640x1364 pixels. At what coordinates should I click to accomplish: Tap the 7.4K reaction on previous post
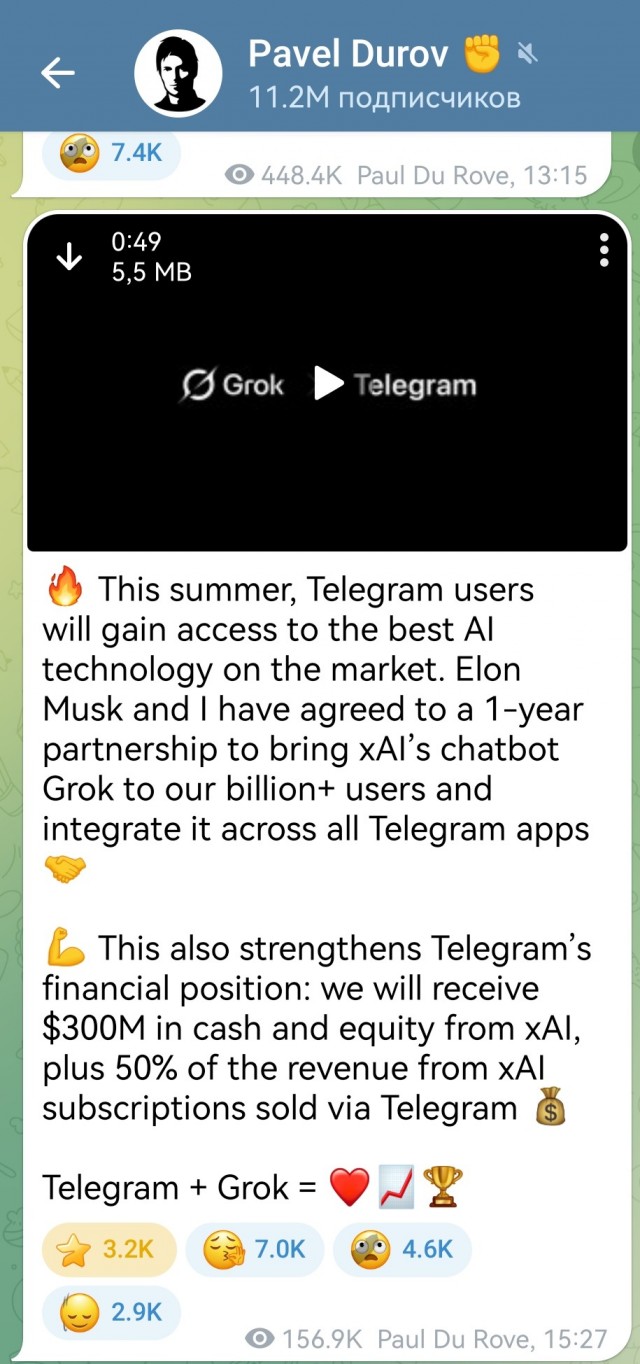(x=110, y=153)
